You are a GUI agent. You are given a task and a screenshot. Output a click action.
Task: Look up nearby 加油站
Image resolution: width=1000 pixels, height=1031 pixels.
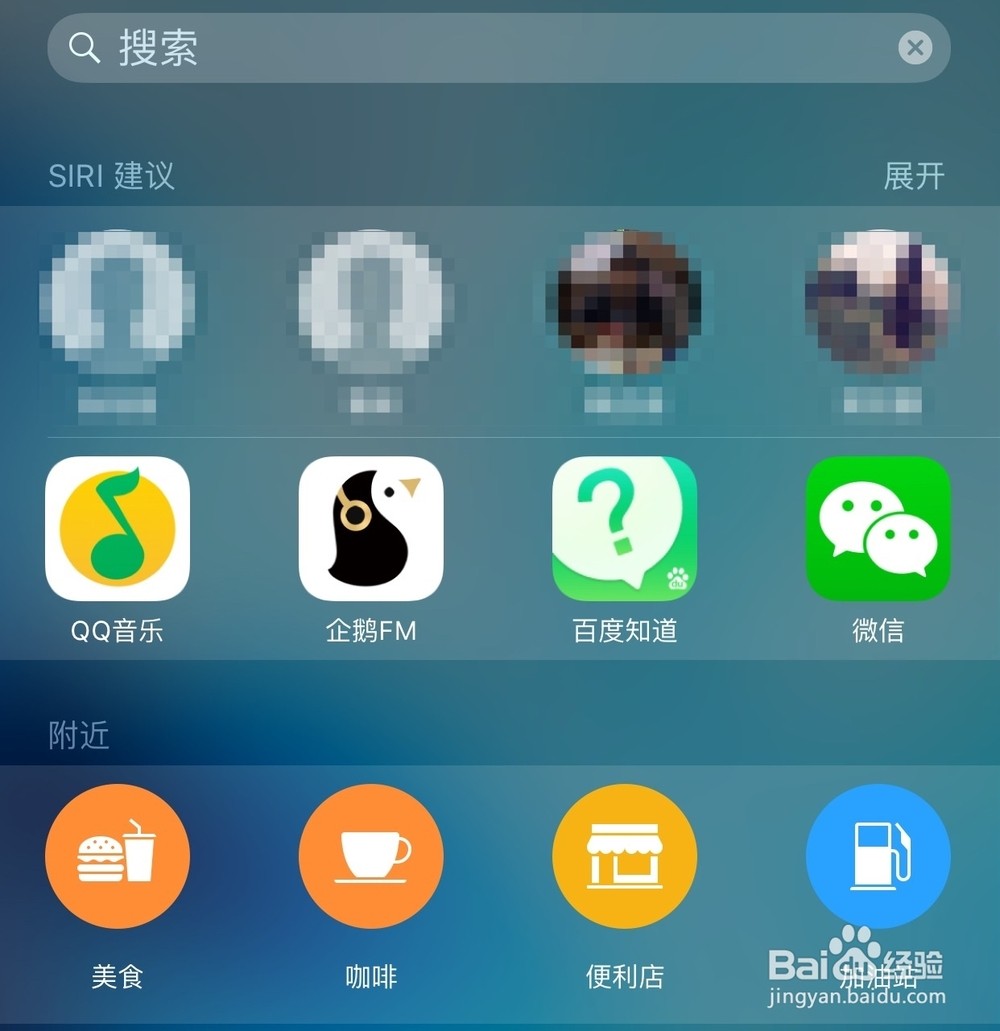point(878,857)
